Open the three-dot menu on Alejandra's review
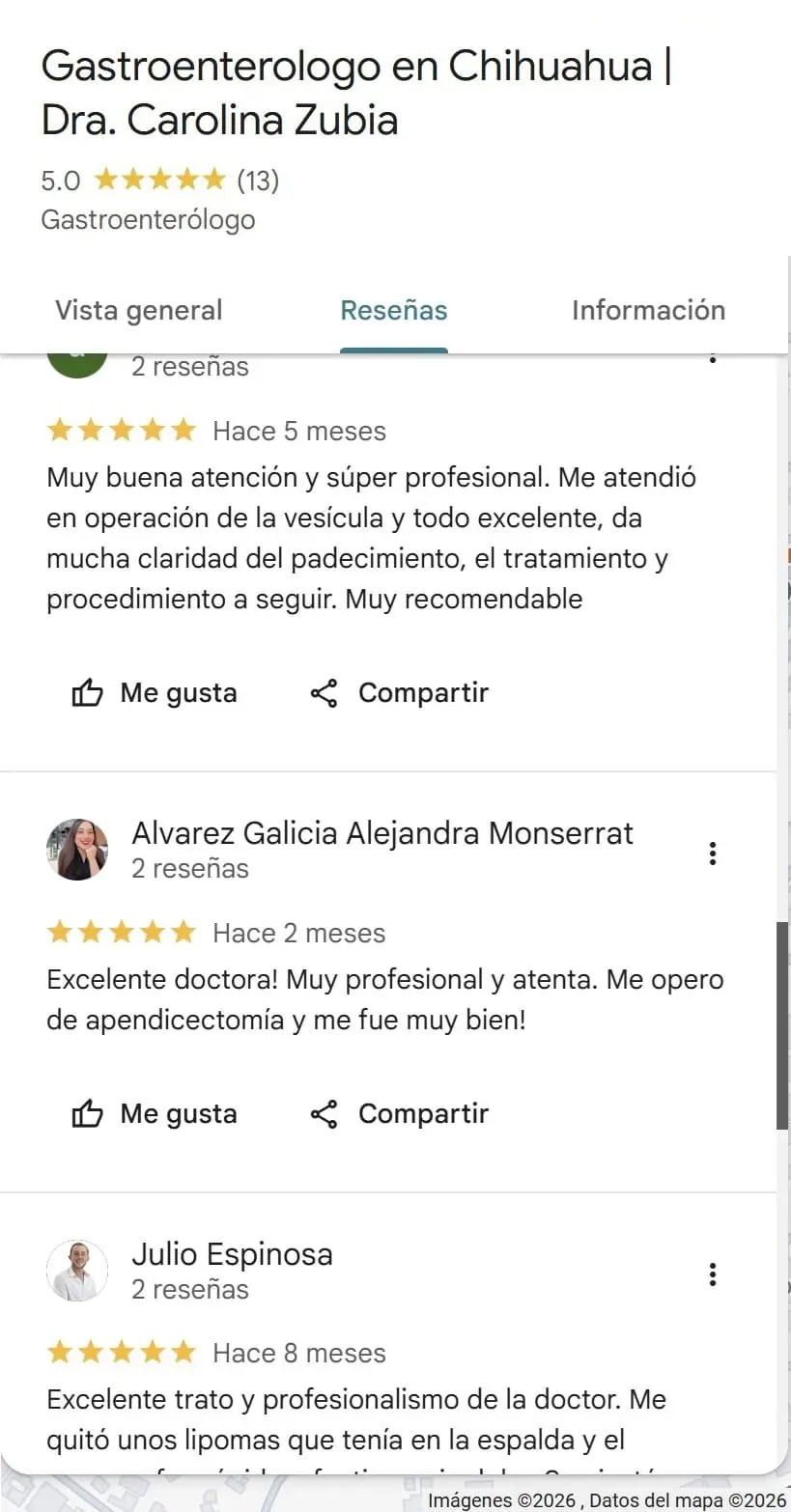791x1512 pixels. pos(713,853)
